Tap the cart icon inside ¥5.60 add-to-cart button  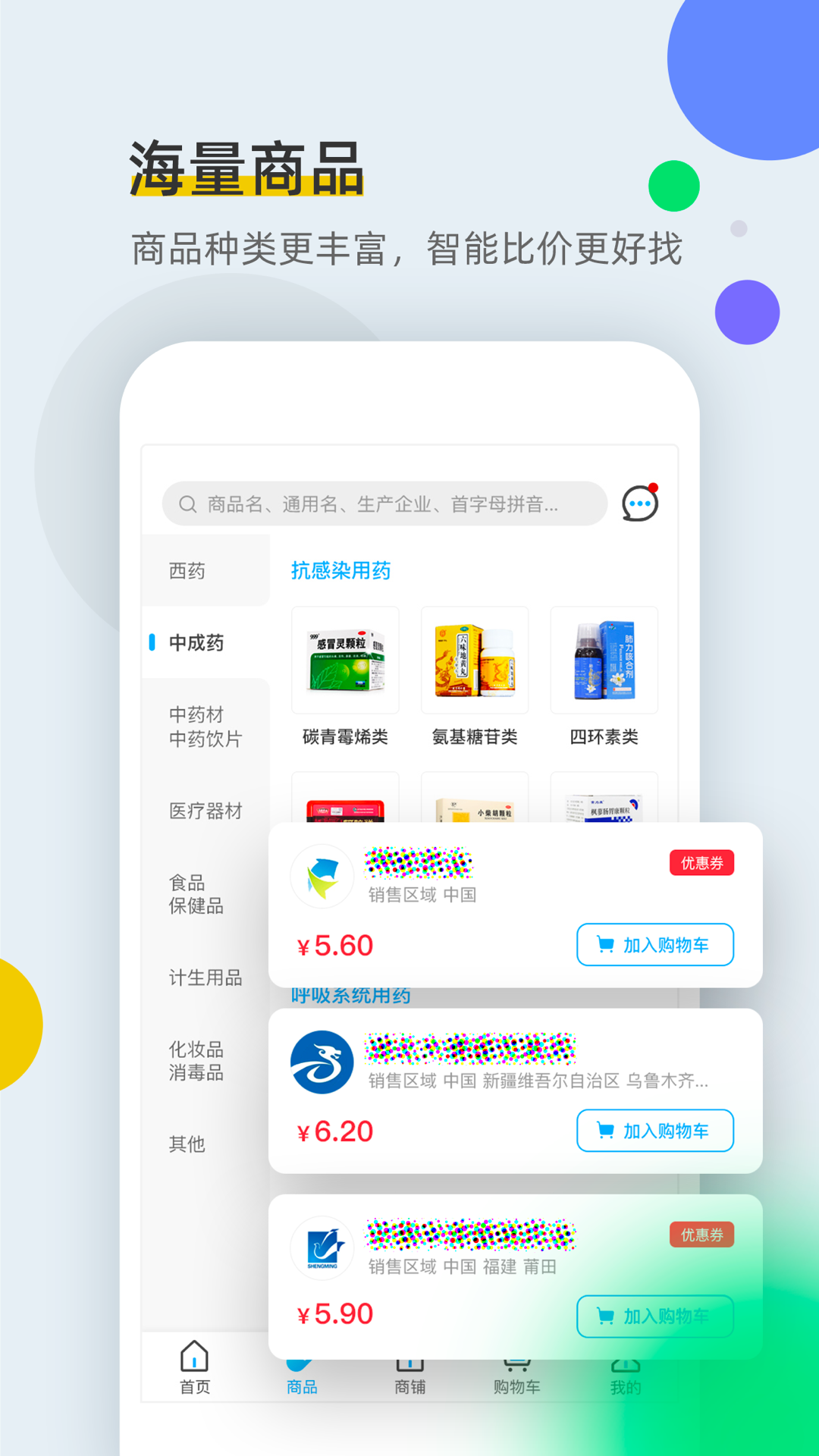coord(604,945)
